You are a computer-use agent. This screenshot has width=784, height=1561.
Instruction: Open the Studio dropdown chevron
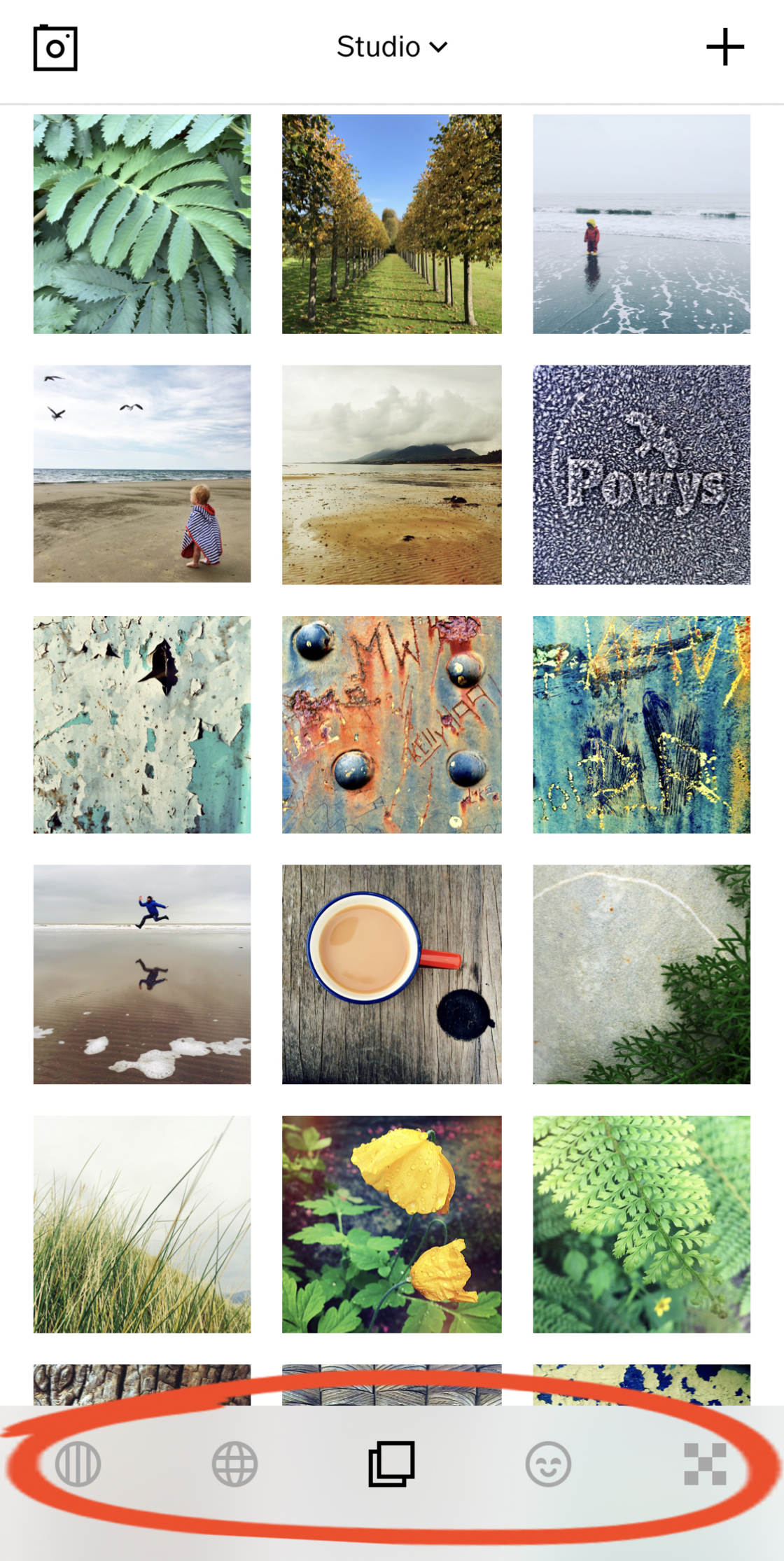[437, 49]
